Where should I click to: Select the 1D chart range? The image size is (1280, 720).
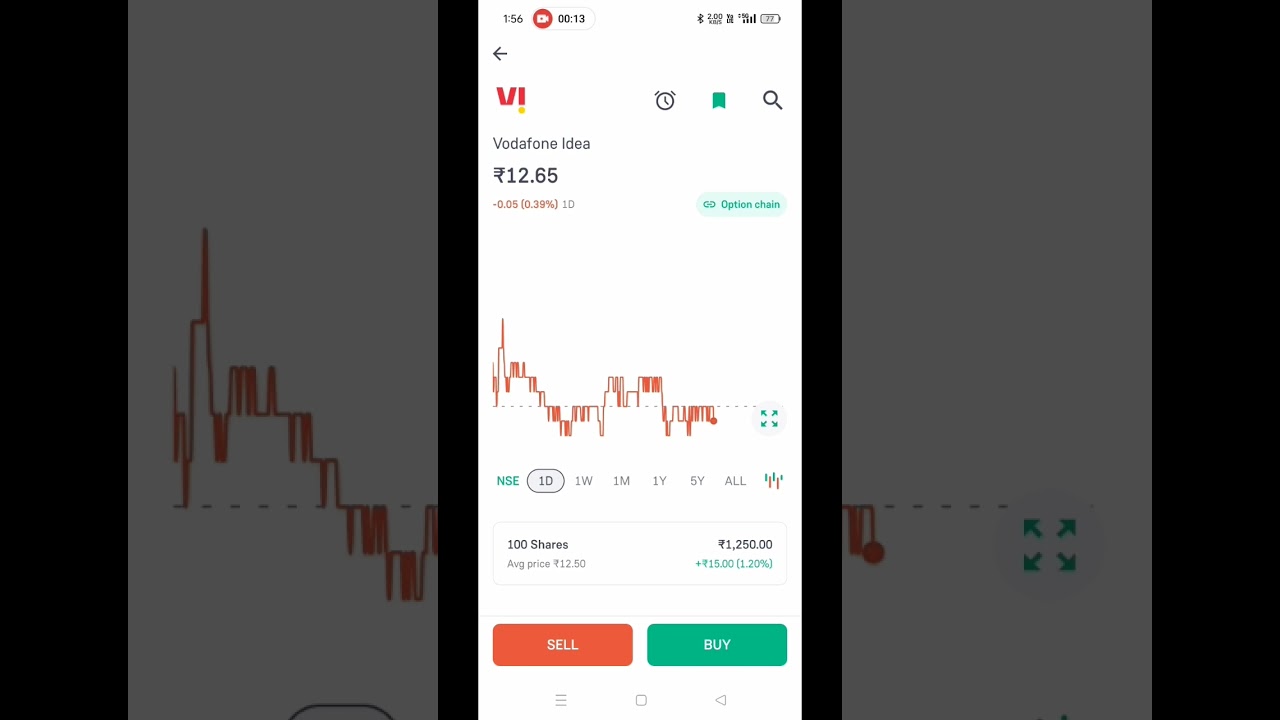pyautogui.click(x=546, y=481)
